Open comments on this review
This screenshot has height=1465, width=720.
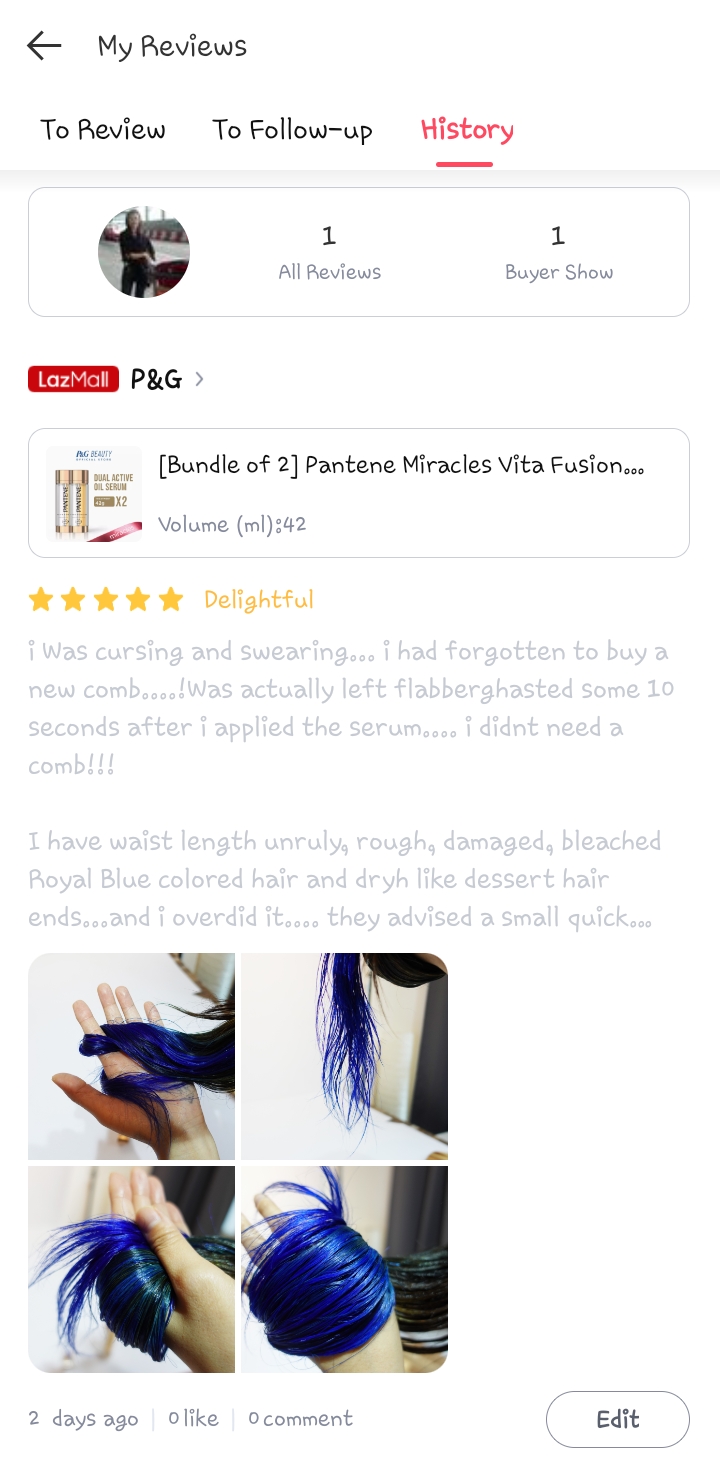point(300,1419)
